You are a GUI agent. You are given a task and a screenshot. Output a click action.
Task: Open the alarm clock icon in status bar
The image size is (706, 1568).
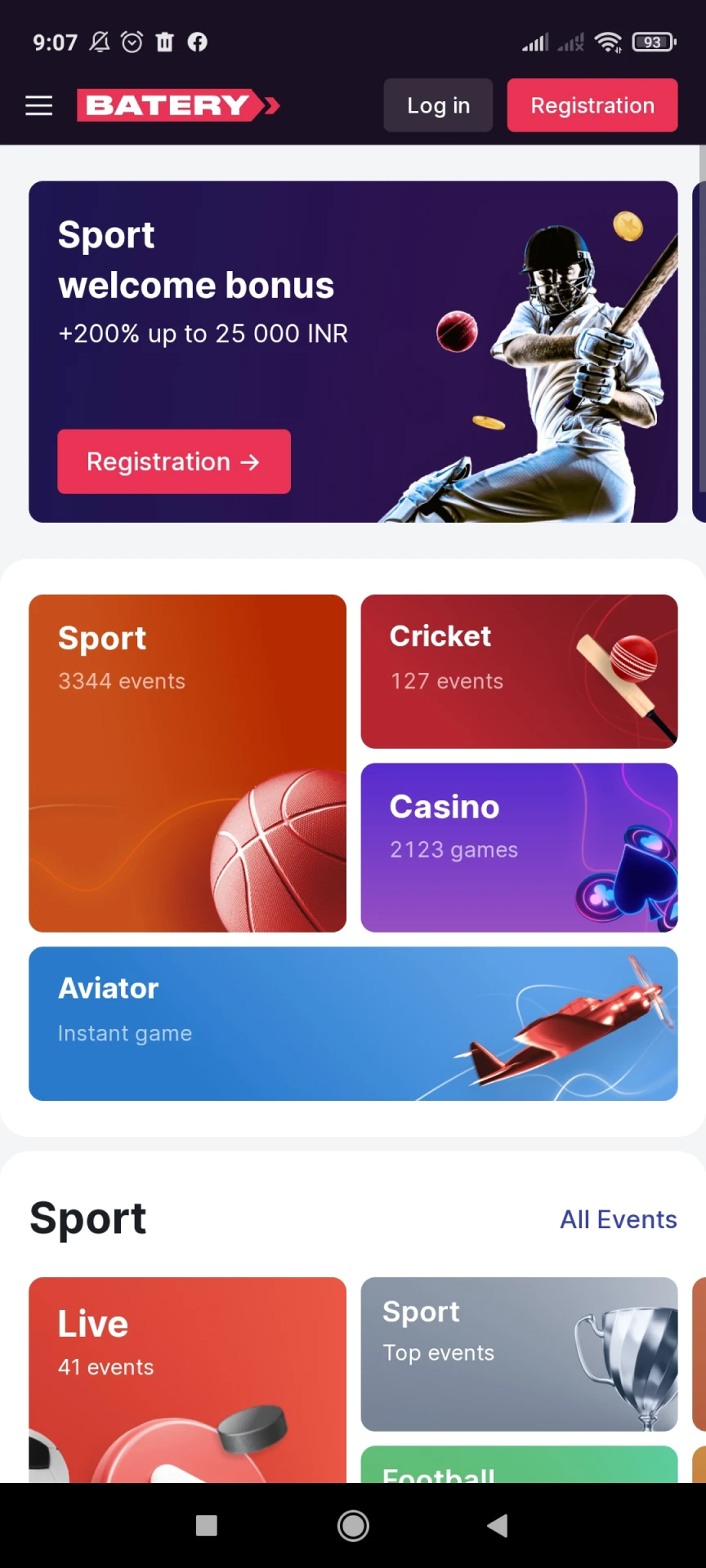(x=132, y=42)
